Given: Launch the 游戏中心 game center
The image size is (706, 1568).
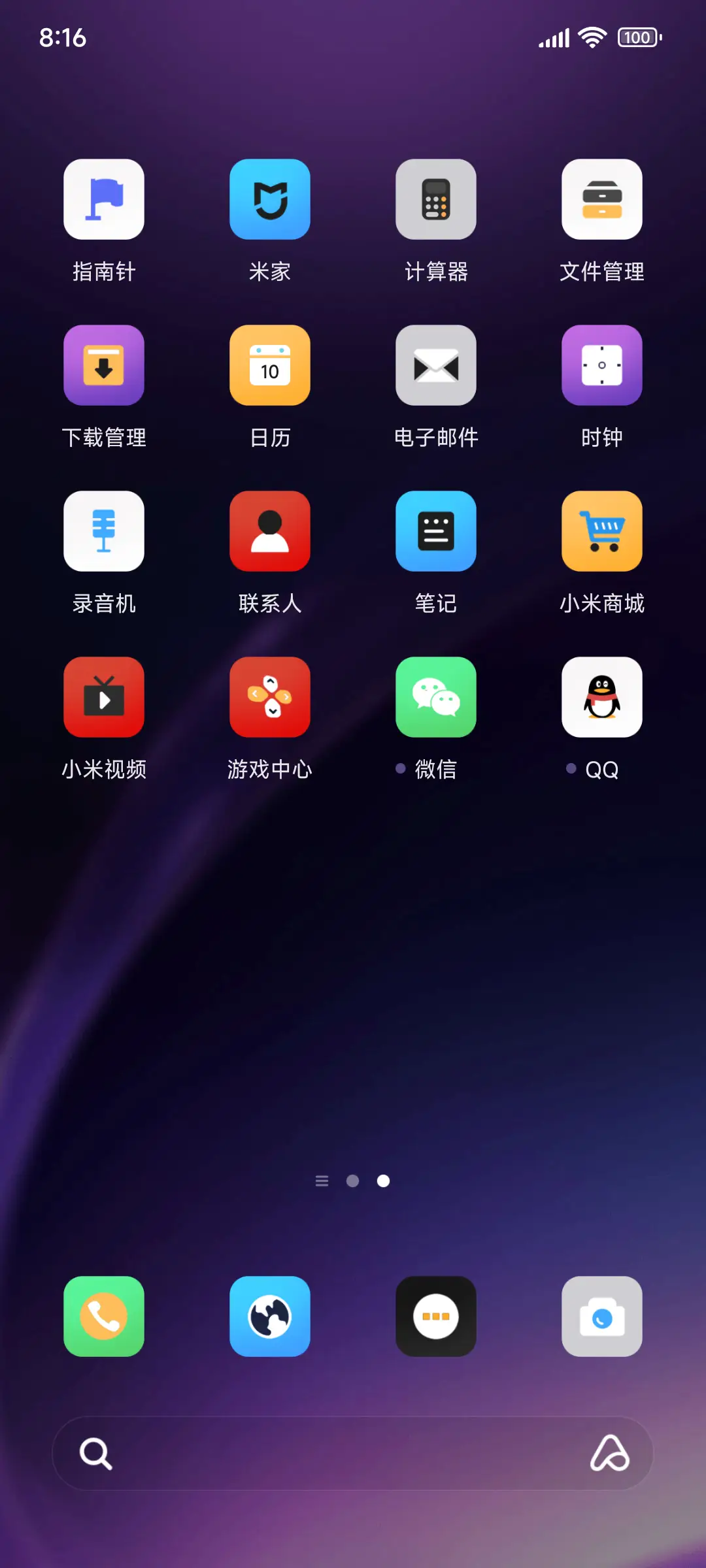Looking at the screenshot, I should pyautogui.click(x=270, y=697).
